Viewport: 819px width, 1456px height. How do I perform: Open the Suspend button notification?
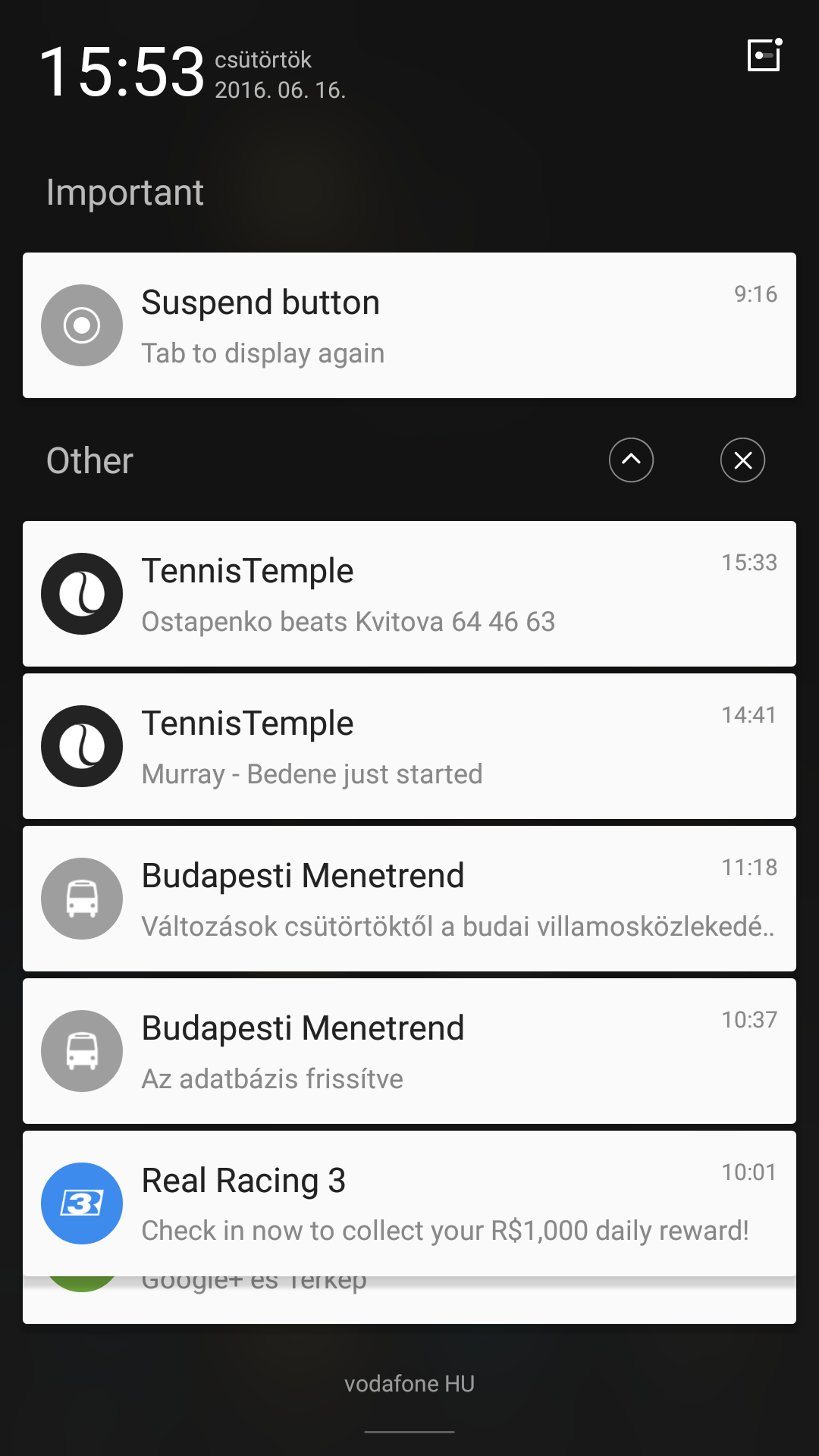(409, 325)
